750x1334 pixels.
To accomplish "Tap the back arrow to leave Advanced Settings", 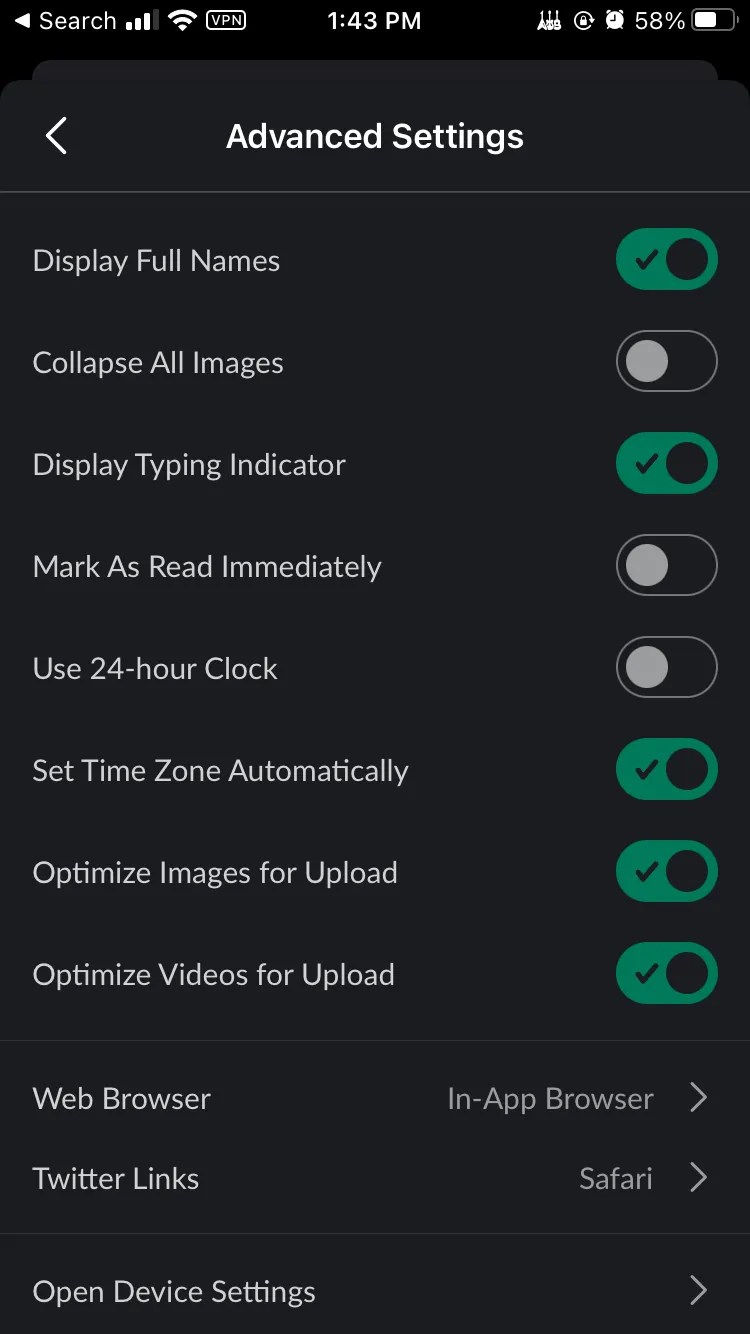I will pyautogui.click(x=55, y=136).
